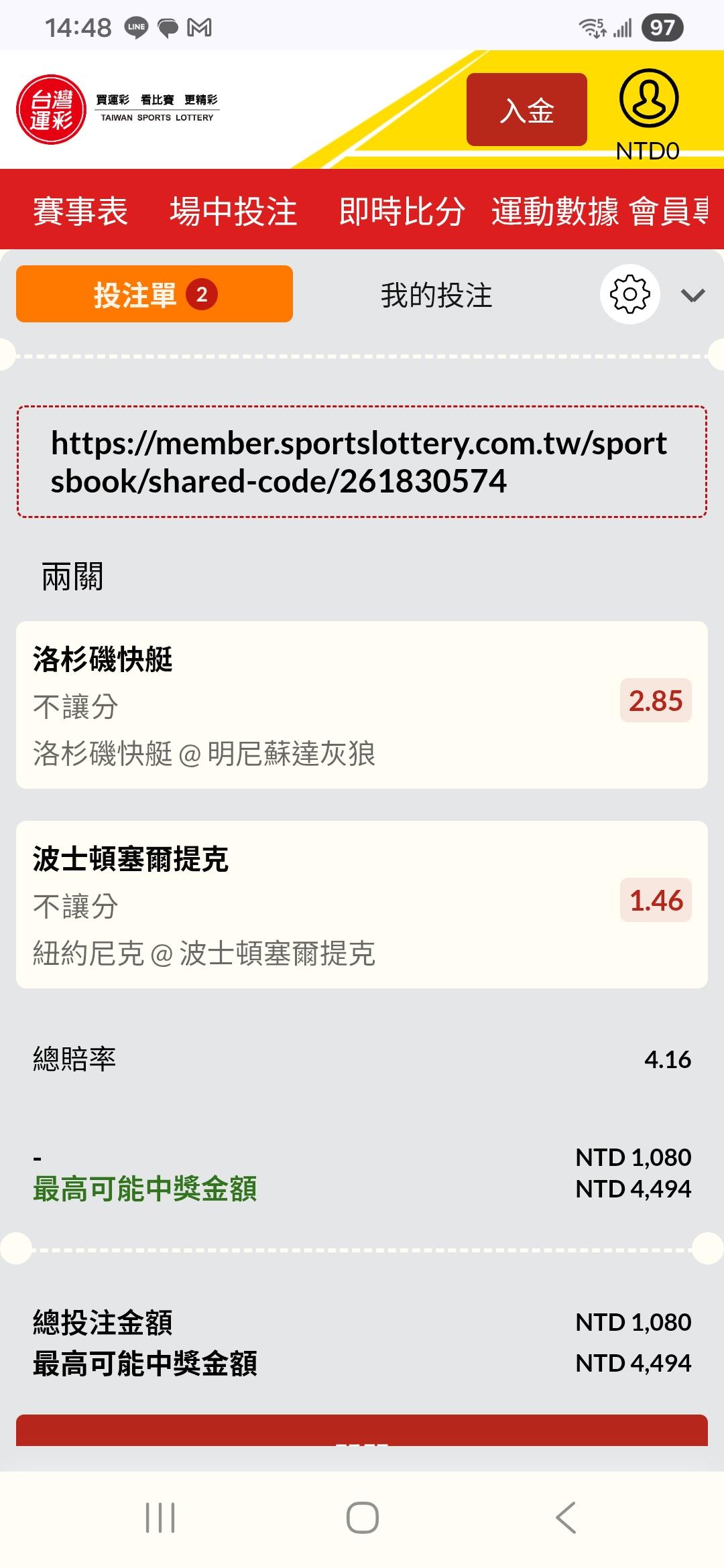Select the 投注單 bet slip tab
Viewport: 724px width, 1568px height.
pyautogui.click(x=154, y=294)
